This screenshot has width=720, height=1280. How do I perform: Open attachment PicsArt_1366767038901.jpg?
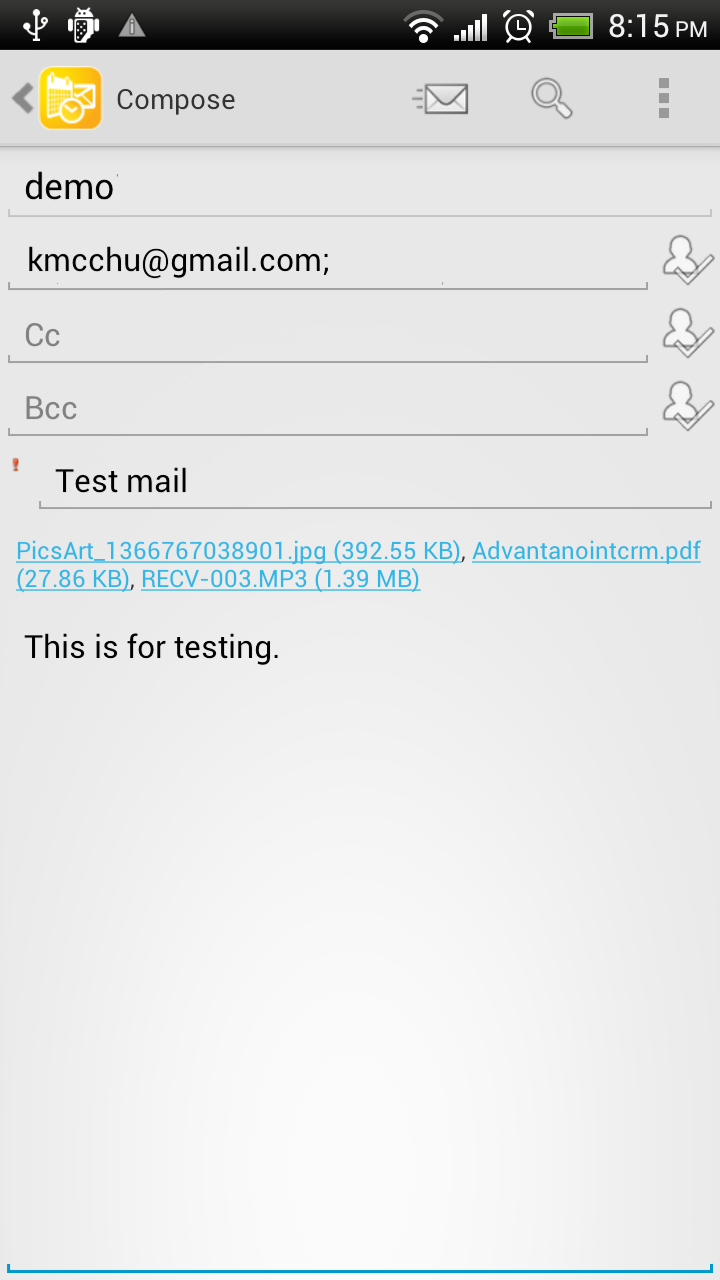tap(238, 550)
